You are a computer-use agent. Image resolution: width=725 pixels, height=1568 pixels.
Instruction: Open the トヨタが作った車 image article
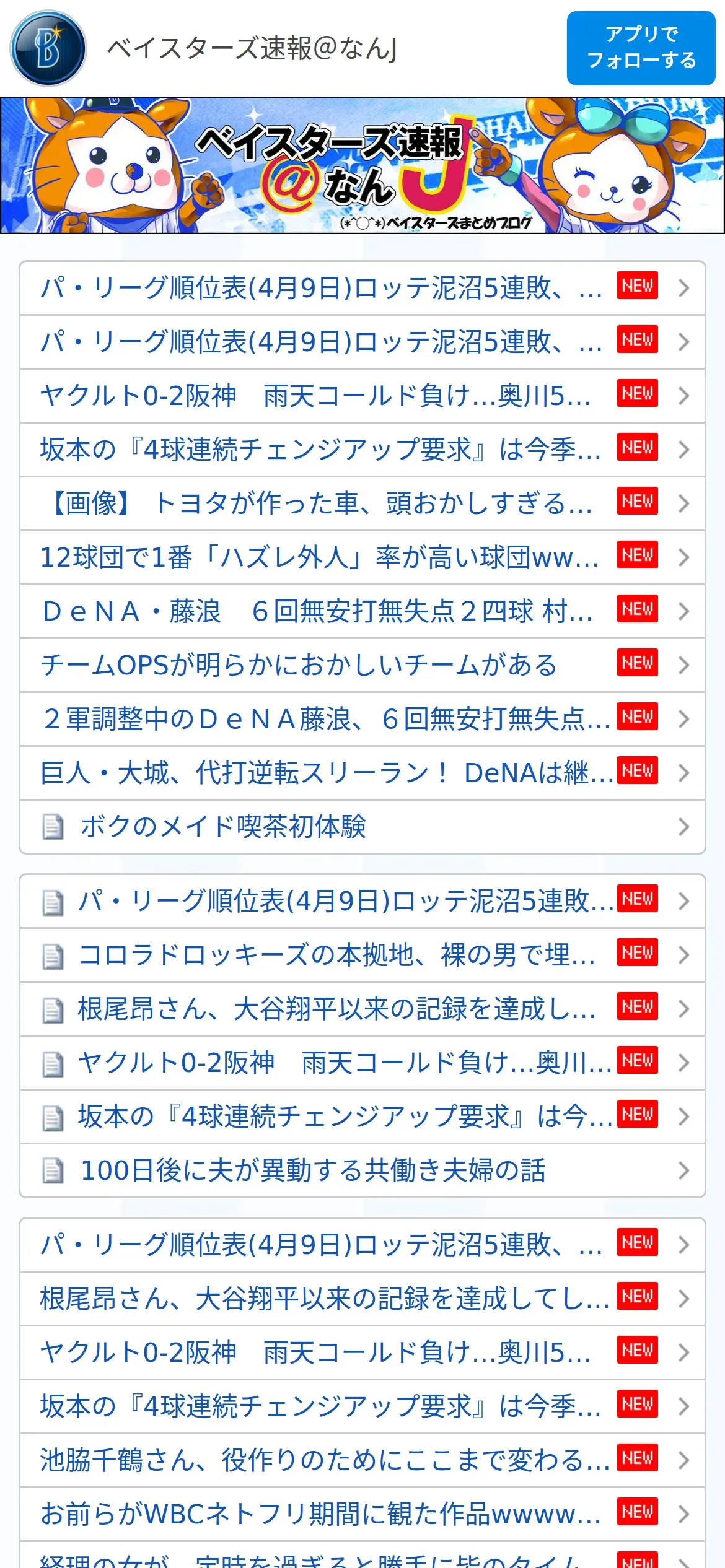[362, 503]
